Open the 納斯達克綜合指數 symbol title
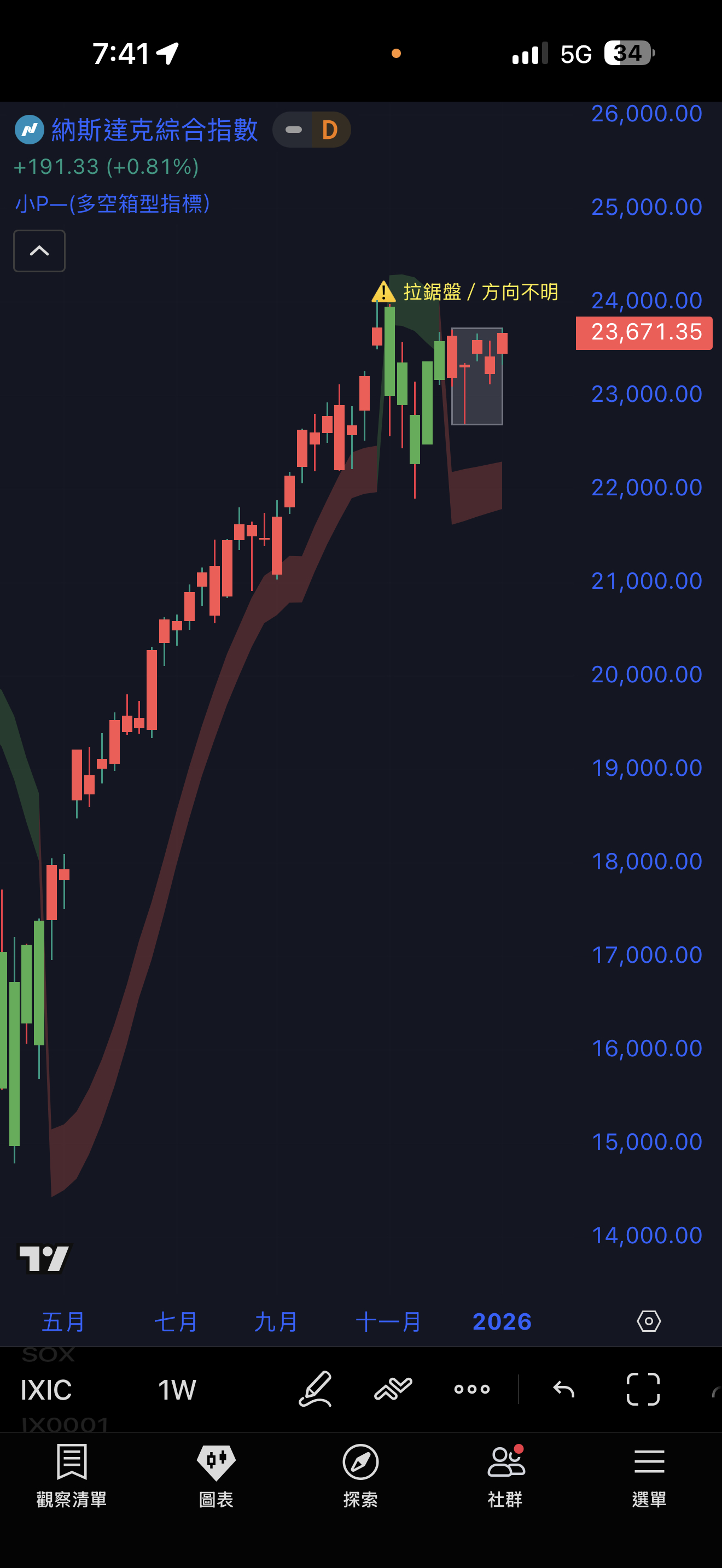This screenshot has width=722, height=1568. coord(153,130)
